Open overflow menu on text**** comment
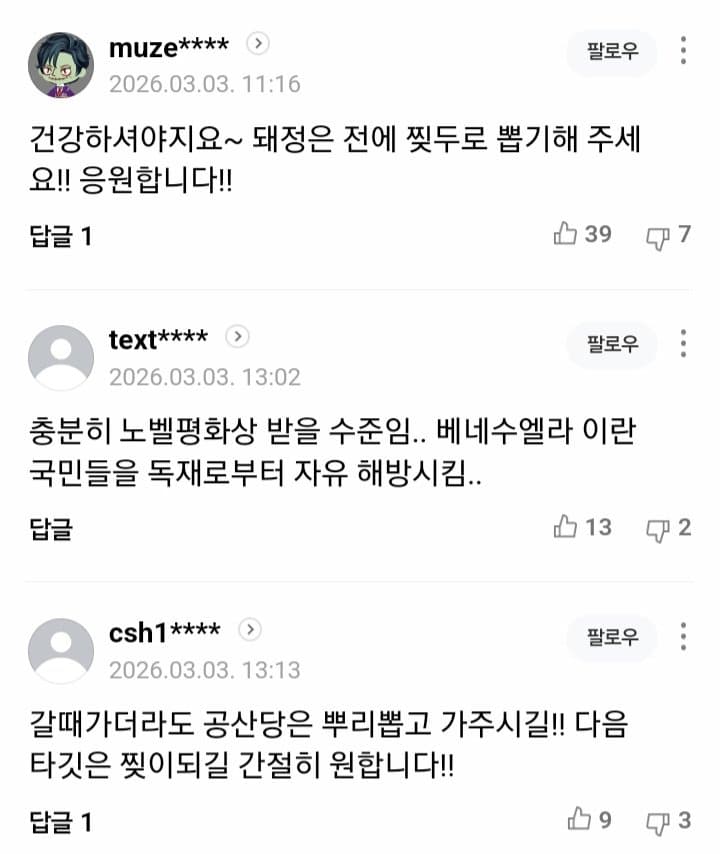This screenshot has width=720, height=854. click(683, 344)
